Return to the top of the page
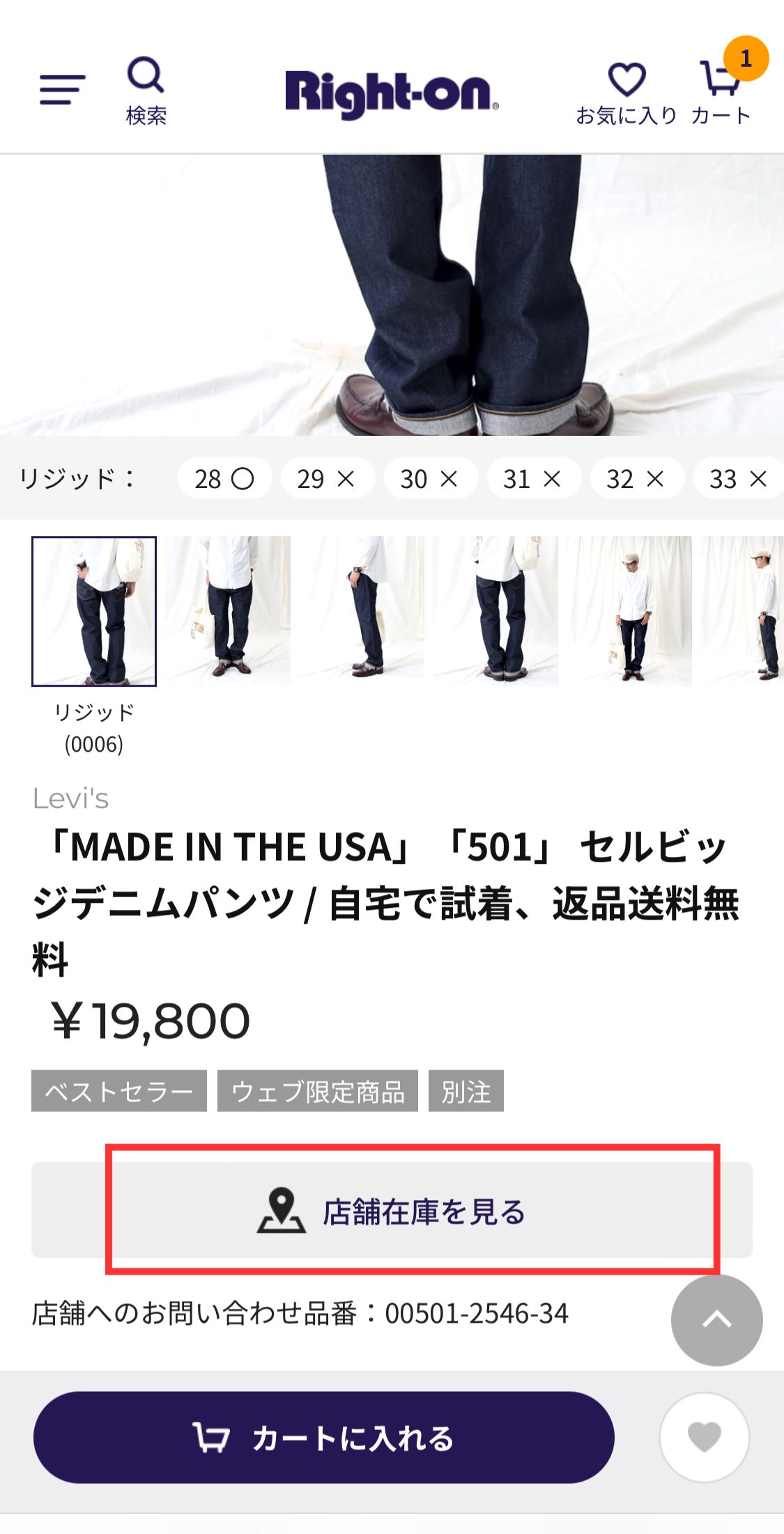This screenshot has height=1534, width=784. click(x=716, y=1319)
